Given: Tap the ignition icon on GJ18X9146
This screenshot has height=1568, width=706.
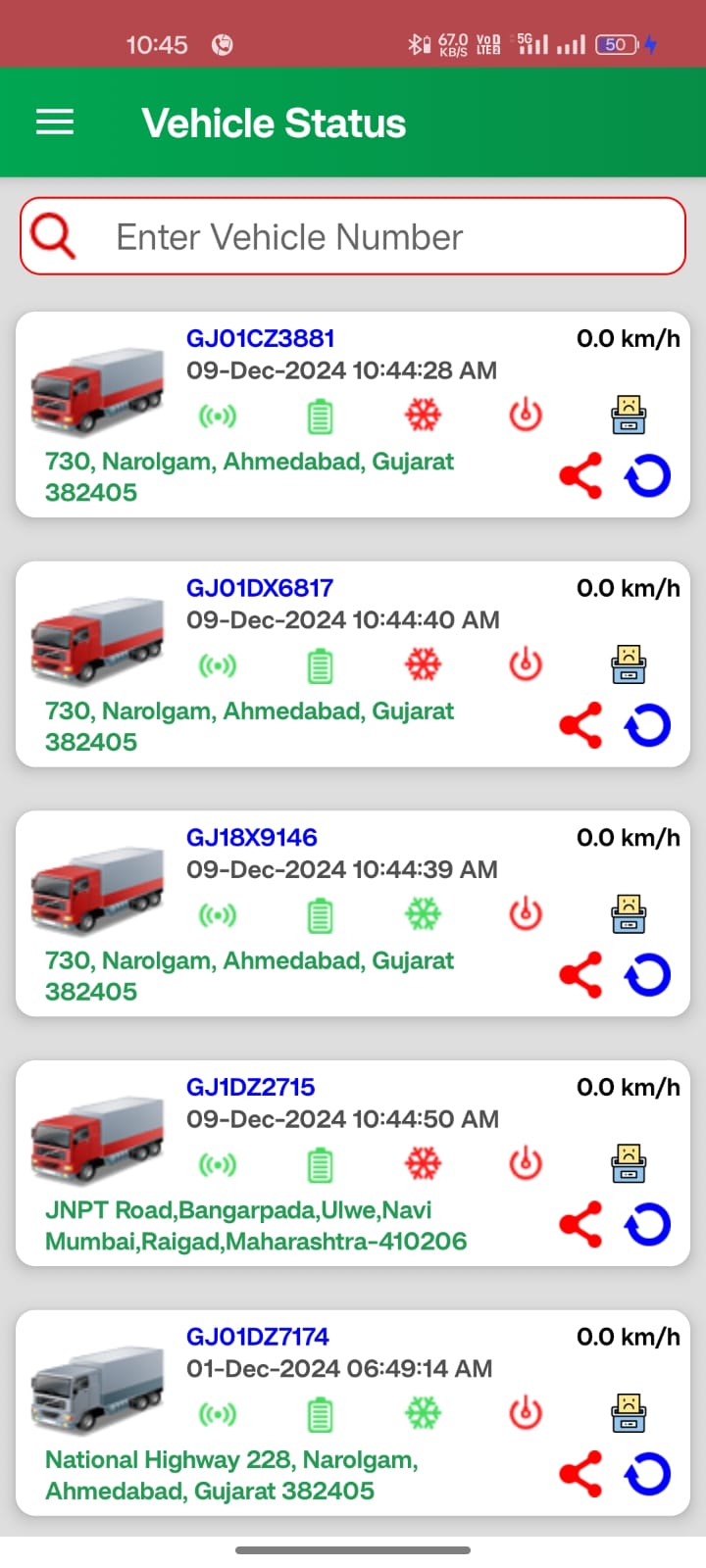Looking at the screenshot, I should point(526,913).
